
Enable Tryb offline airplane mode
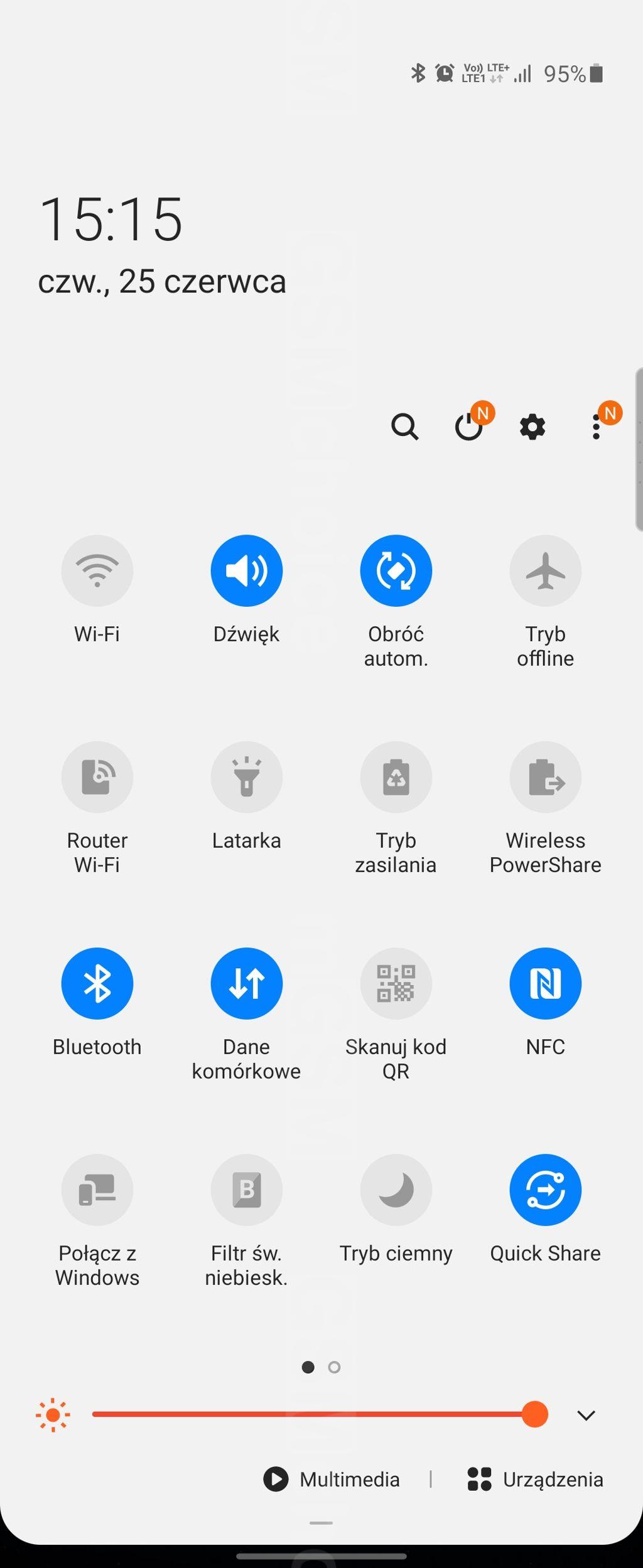click(546, 570)
